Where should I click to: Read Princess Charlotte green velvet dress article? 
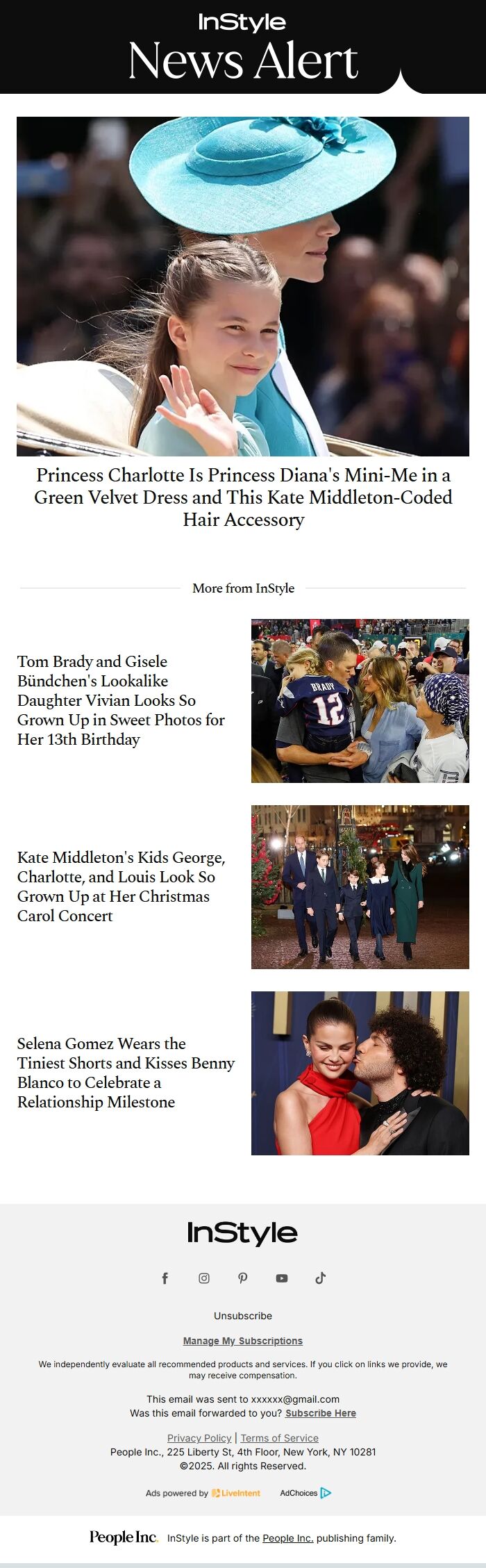[243, 497]
